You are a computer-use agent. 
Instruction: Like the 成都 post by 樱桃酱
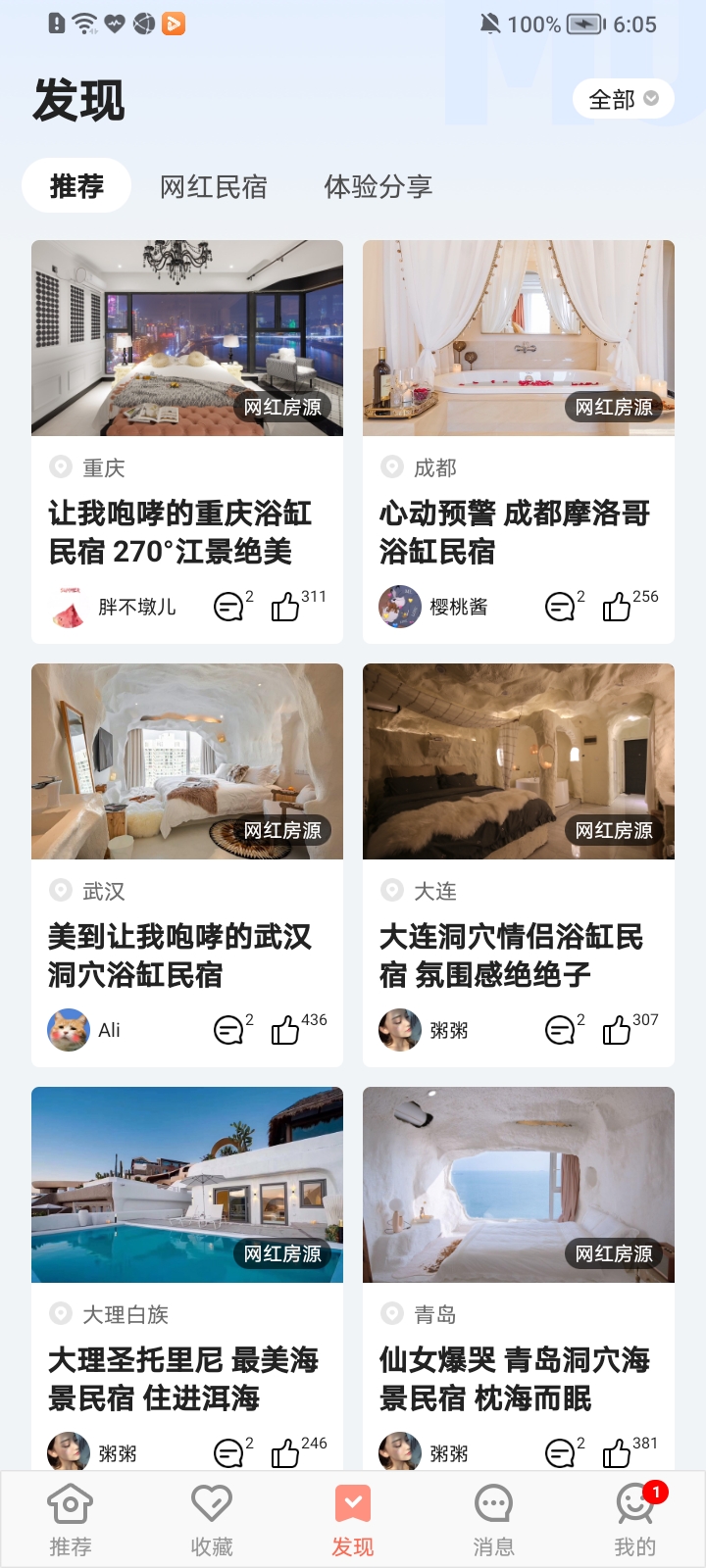pos(617,608)
